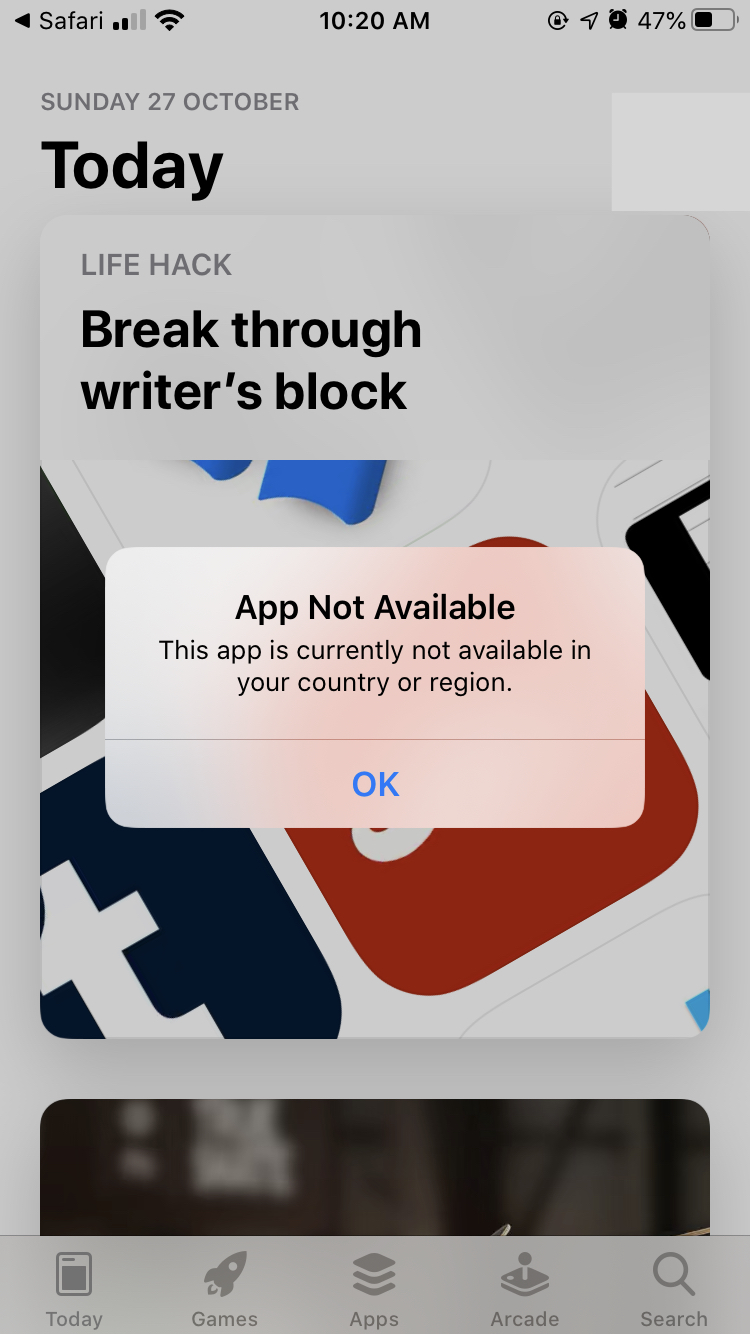Select the Search magnifier icon
The width and height of the screenshot is (750, 1334).
pos(672,1272)
